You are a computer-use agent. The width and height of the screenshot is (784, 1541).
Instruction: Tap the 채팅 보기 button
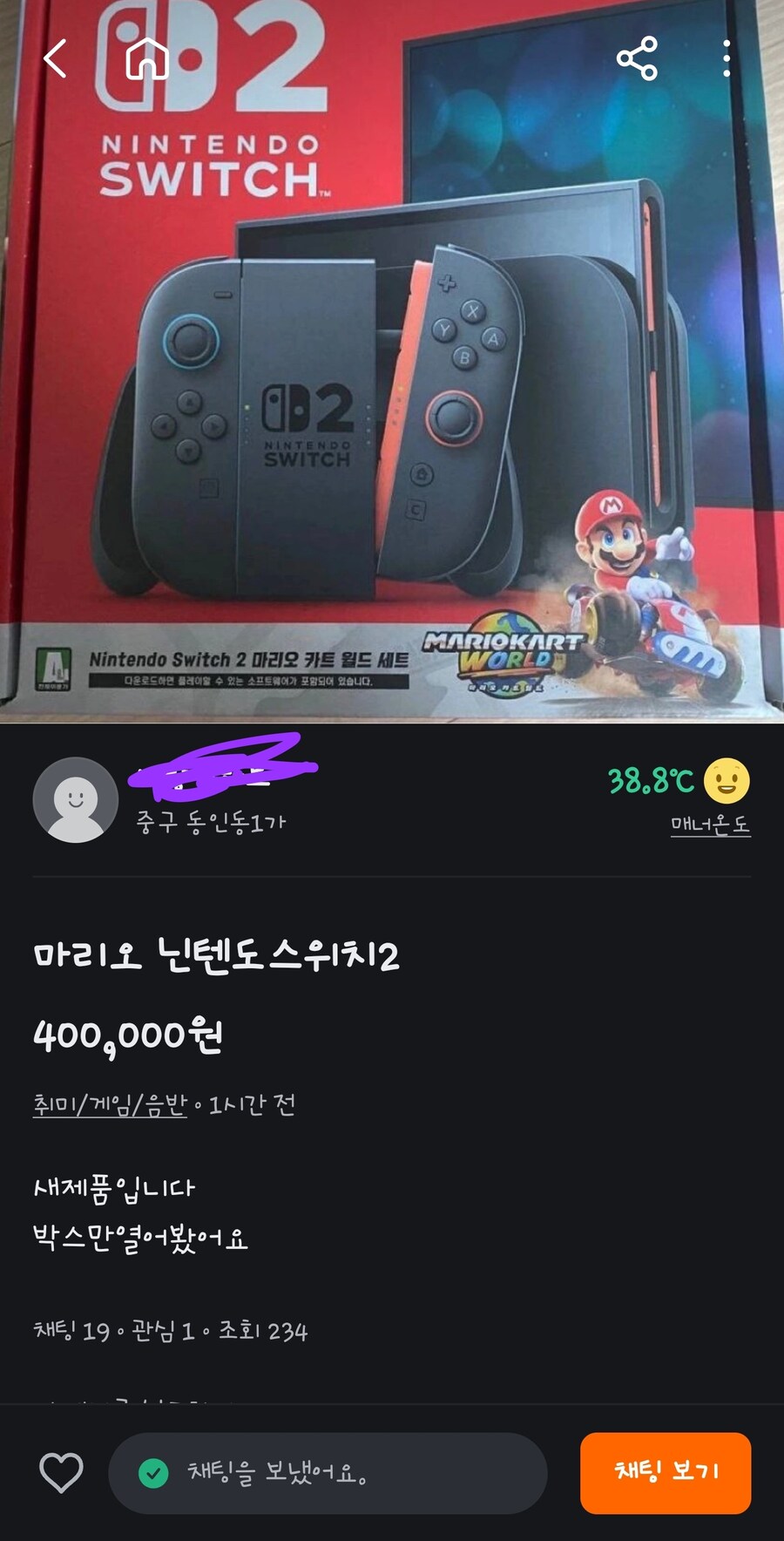(666, 1472)
